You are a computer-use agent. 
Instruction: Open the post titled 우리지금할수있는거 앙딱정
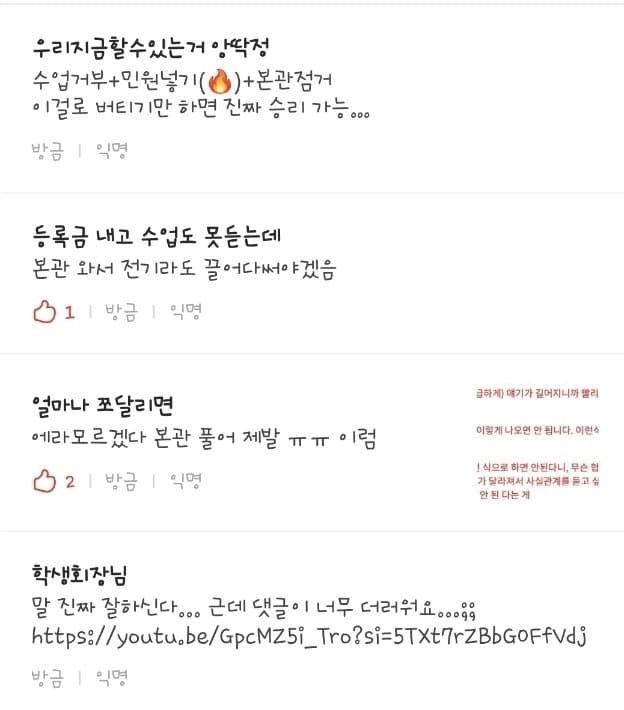coord(151,47)
